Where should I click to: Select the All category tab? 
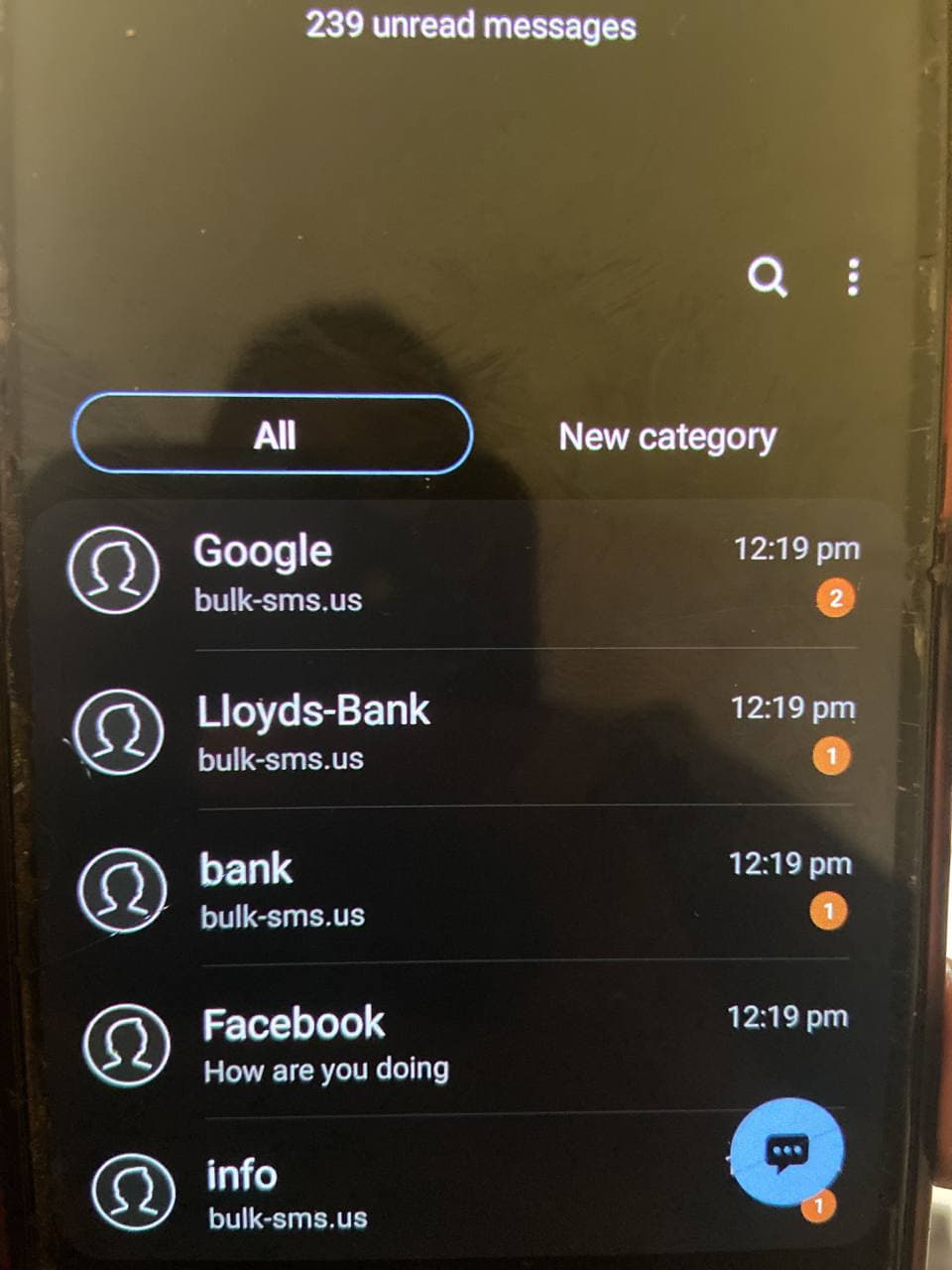point(273,436)
